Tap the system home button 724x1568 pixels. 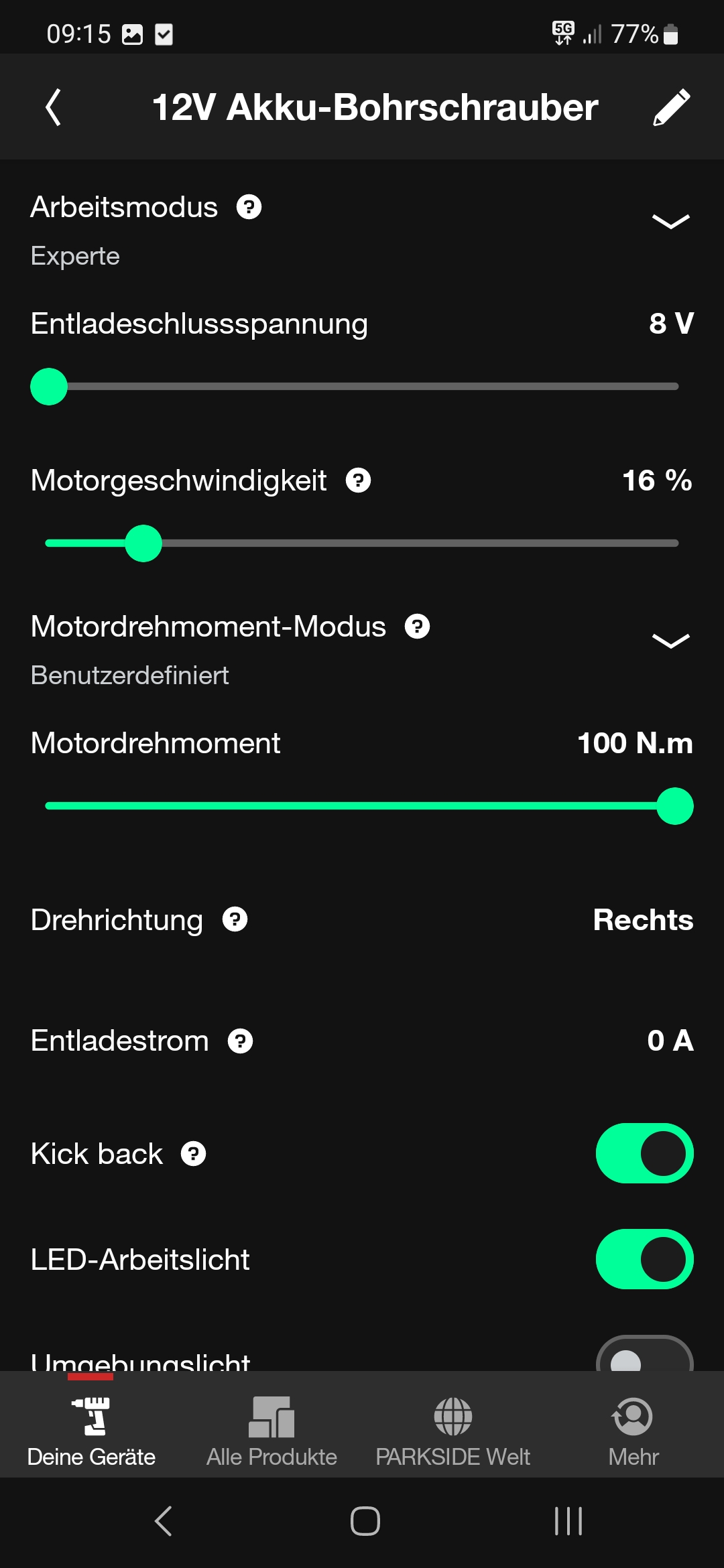365,1520
